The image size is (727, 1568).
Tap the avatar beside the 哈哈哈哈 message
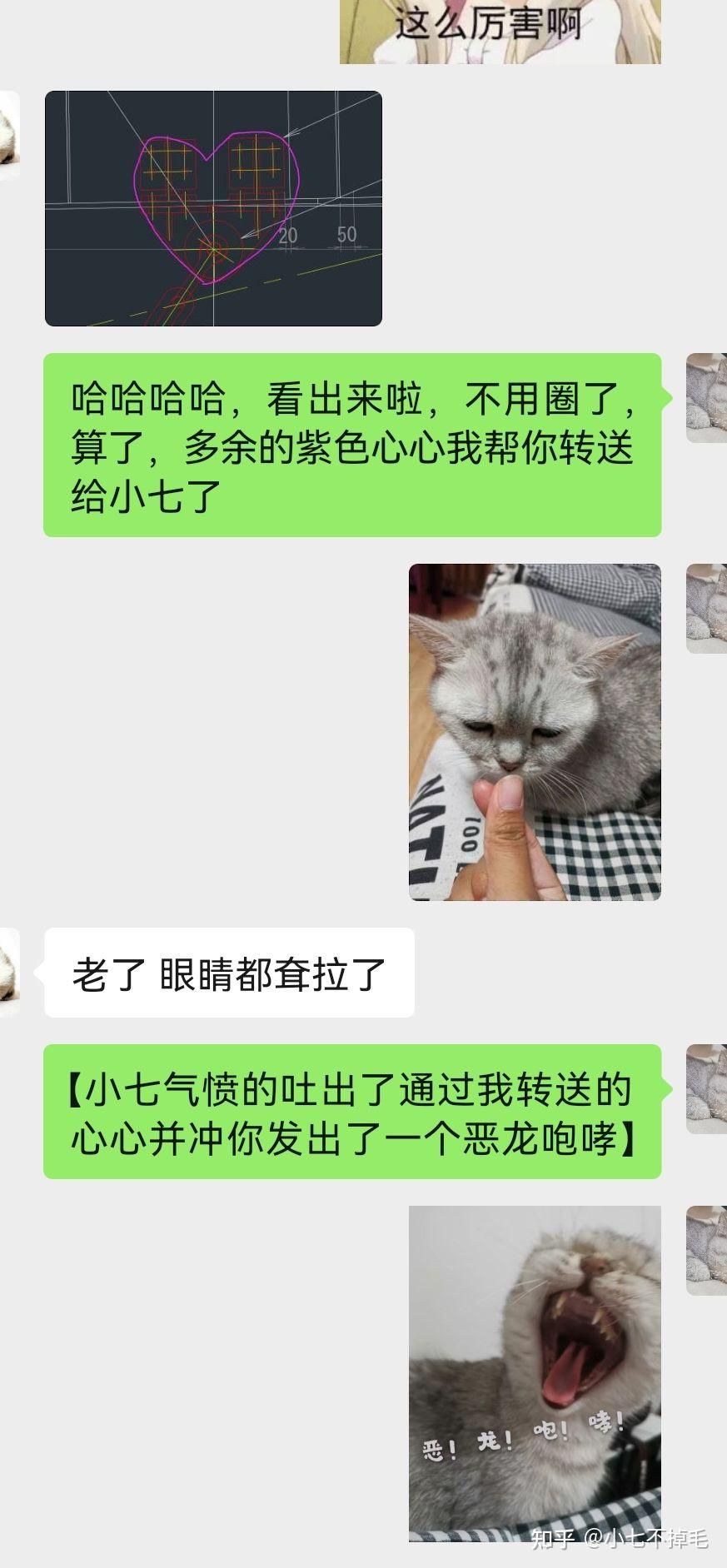707,398
